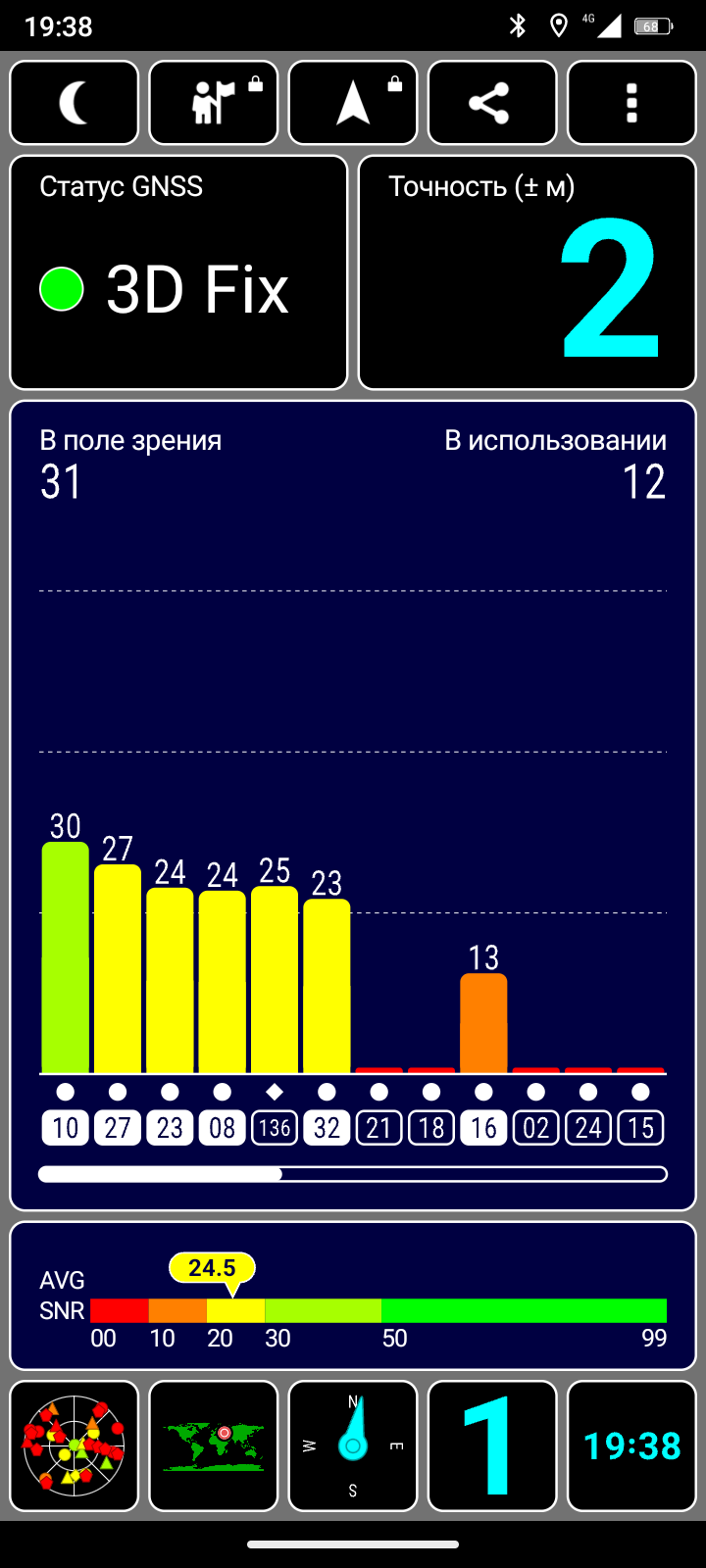Open the three-dot overflow menu

tap(631, 103)
